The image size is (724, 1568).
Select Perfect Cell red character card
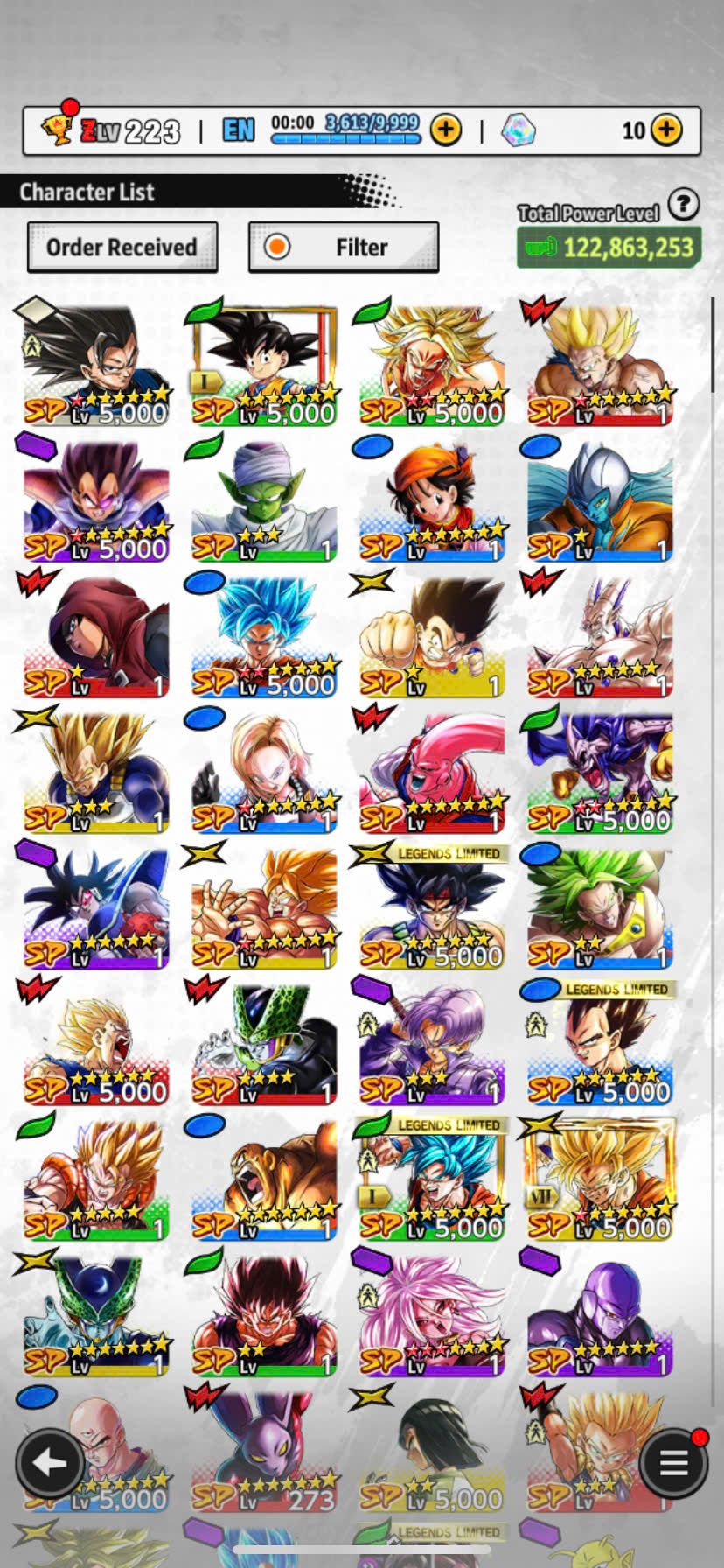(x=264, y=1044)
